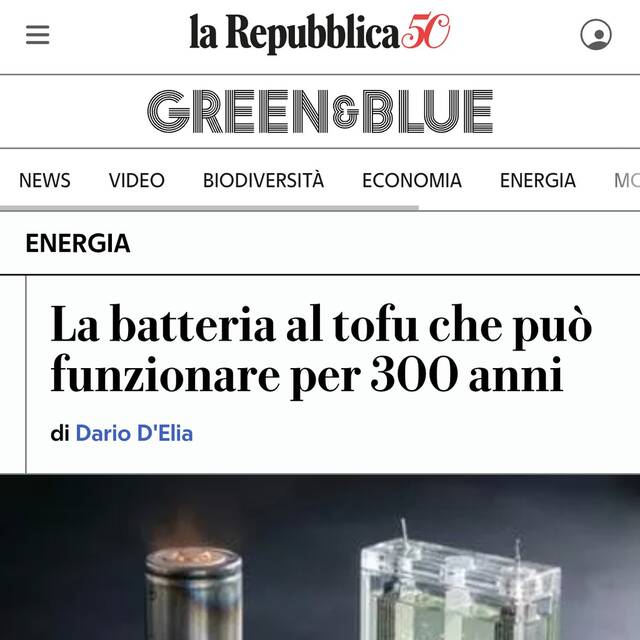Select the Economia tab

[x=412, y=180]
